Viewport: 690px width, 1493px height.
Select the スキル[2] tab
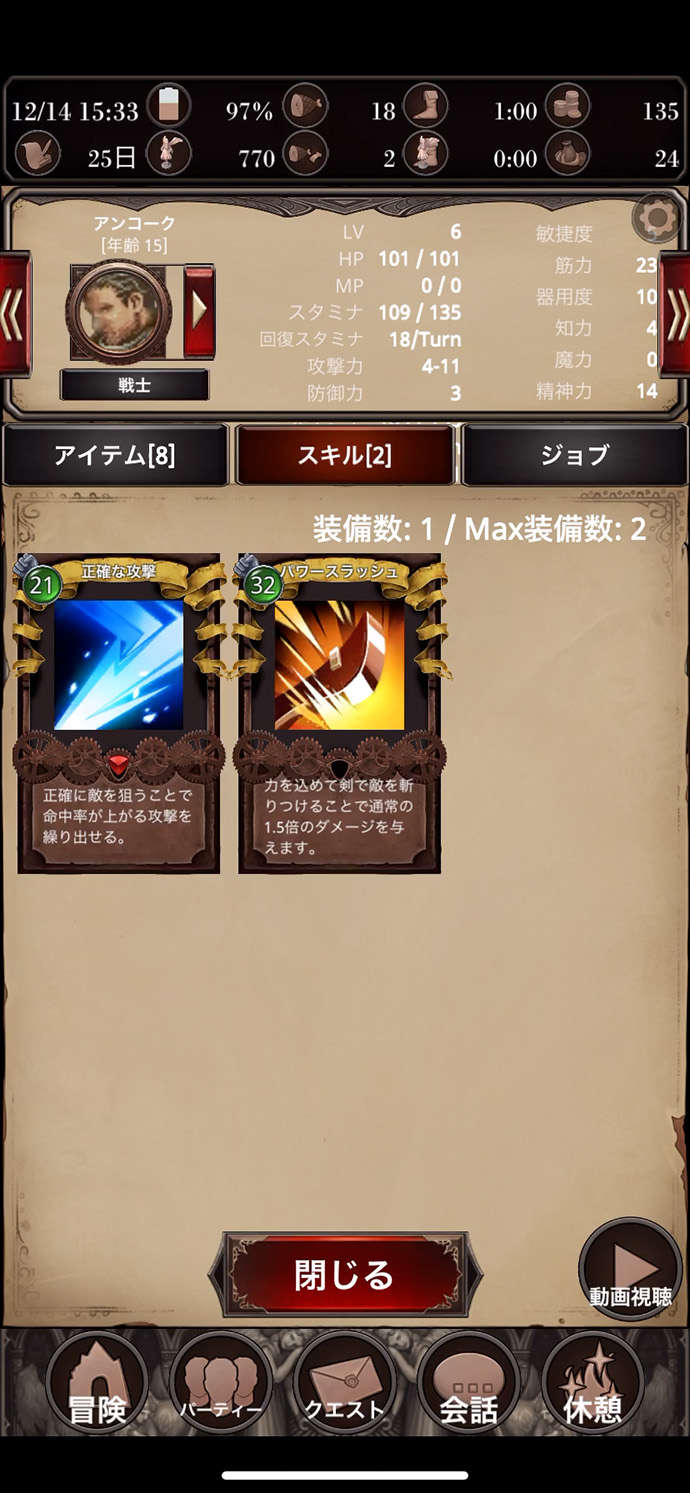pyautogui.click(x=344, y=456)
